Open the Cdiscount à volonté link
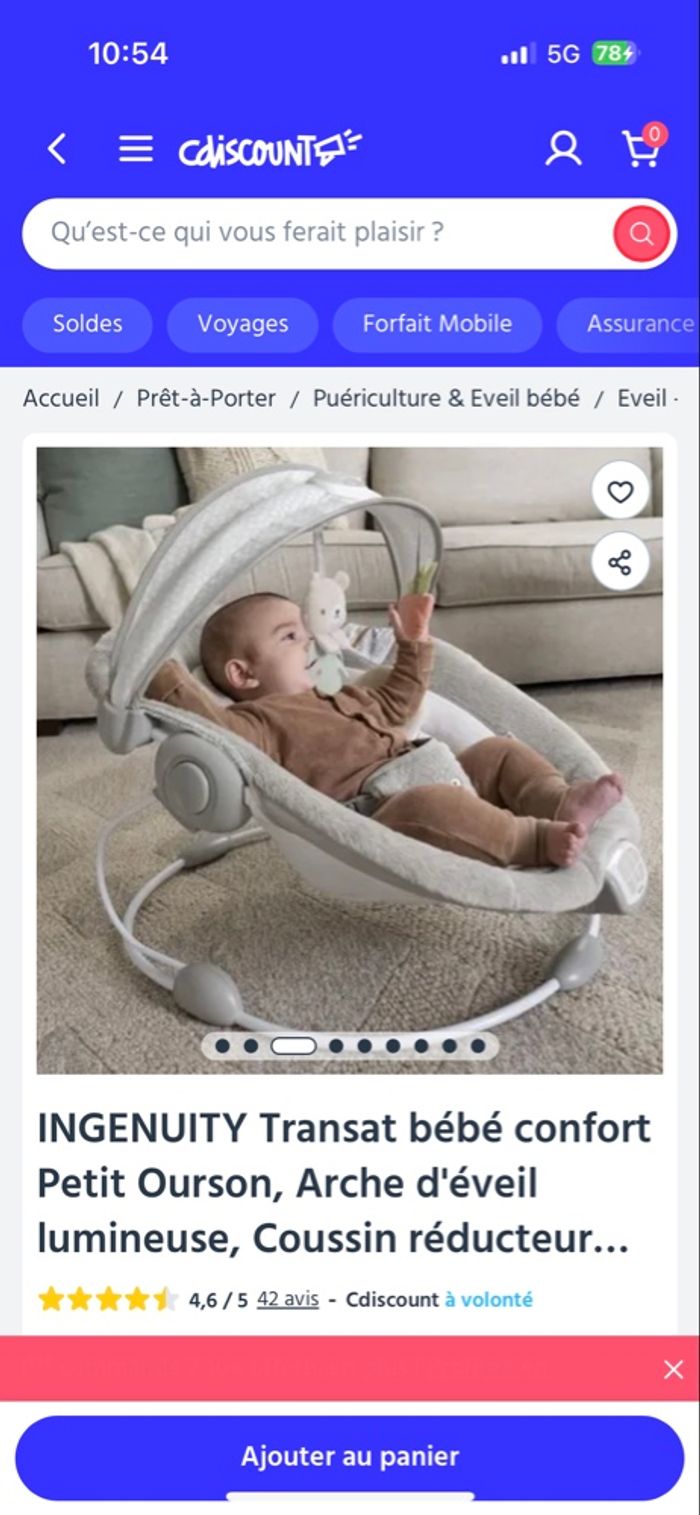700x1515 pixels. pos(488,1299)
